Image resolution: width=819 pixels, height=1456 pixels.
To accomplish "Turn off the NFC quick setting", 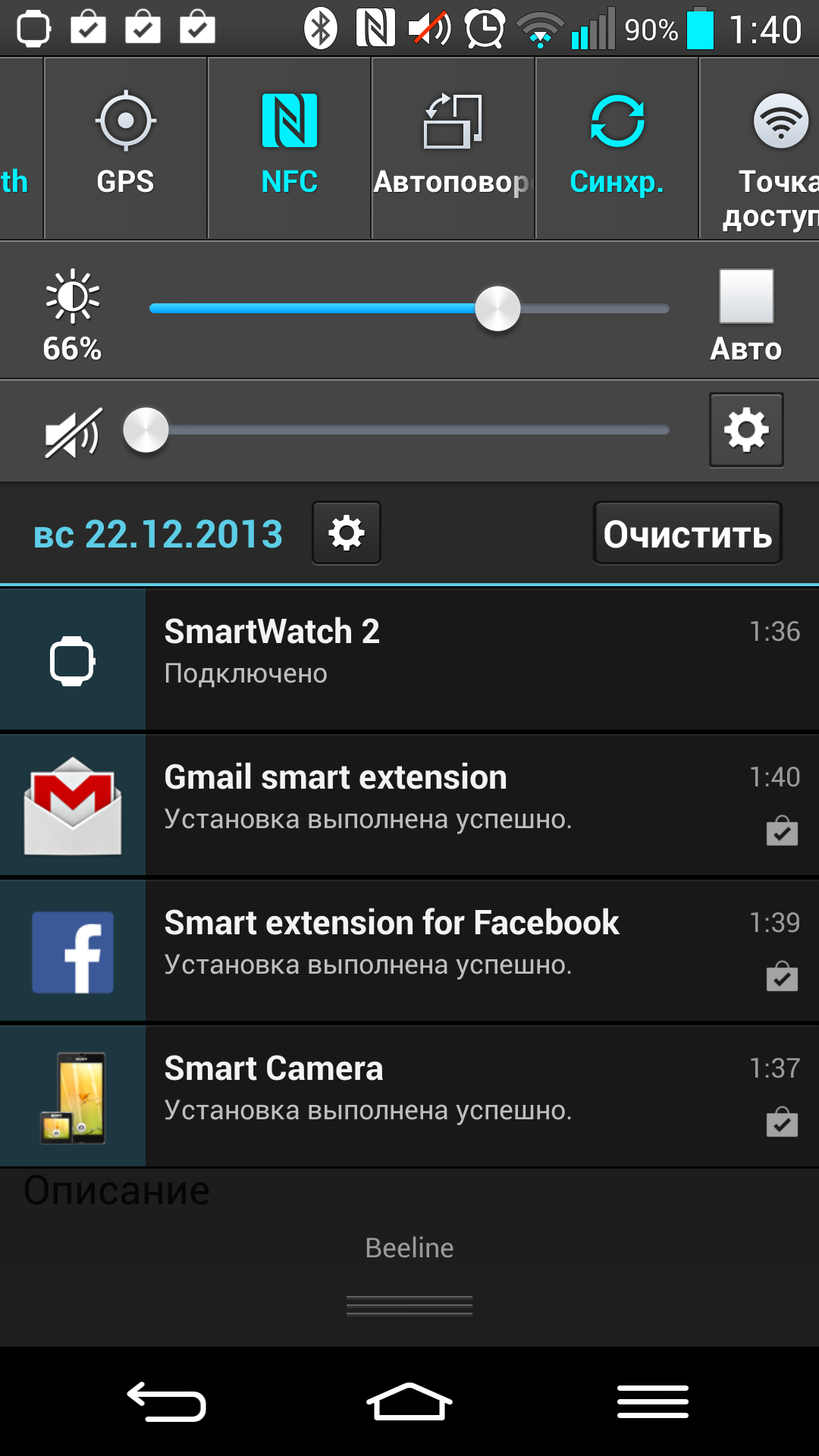I will 290,148.
